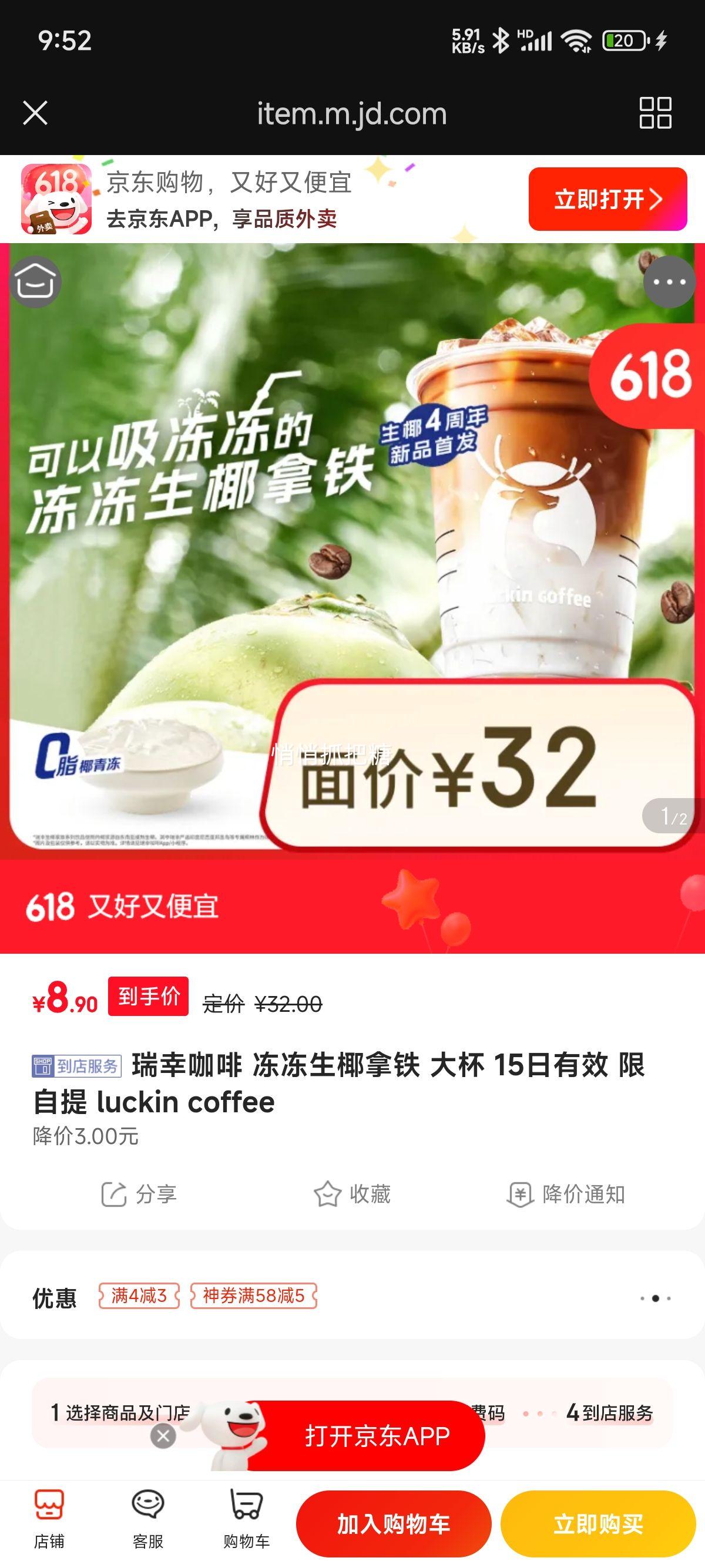
Task: Tap 立即打开 to open JD app
Action: tap(607, 199)
